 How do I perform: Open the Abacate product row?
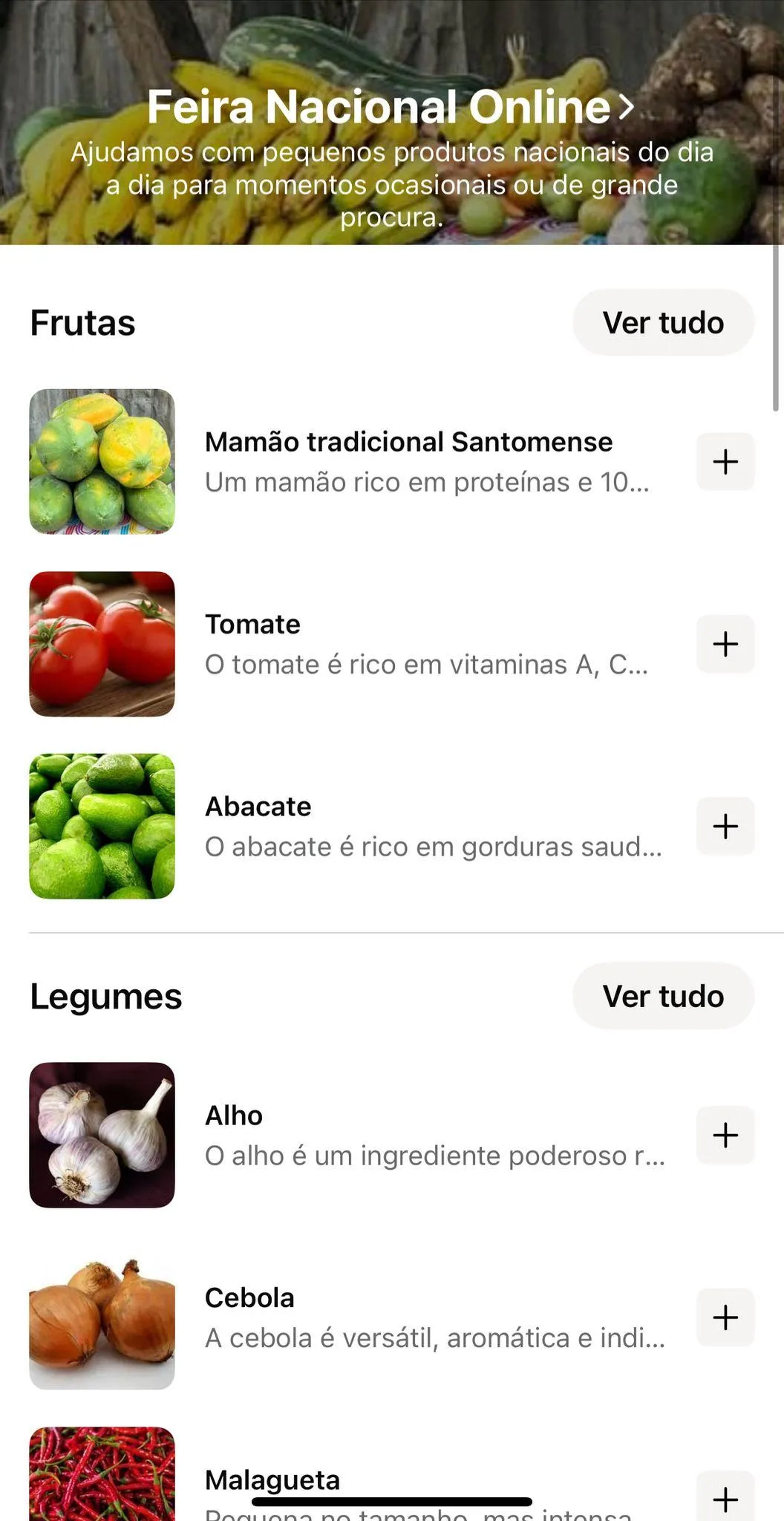coord(408,826)
